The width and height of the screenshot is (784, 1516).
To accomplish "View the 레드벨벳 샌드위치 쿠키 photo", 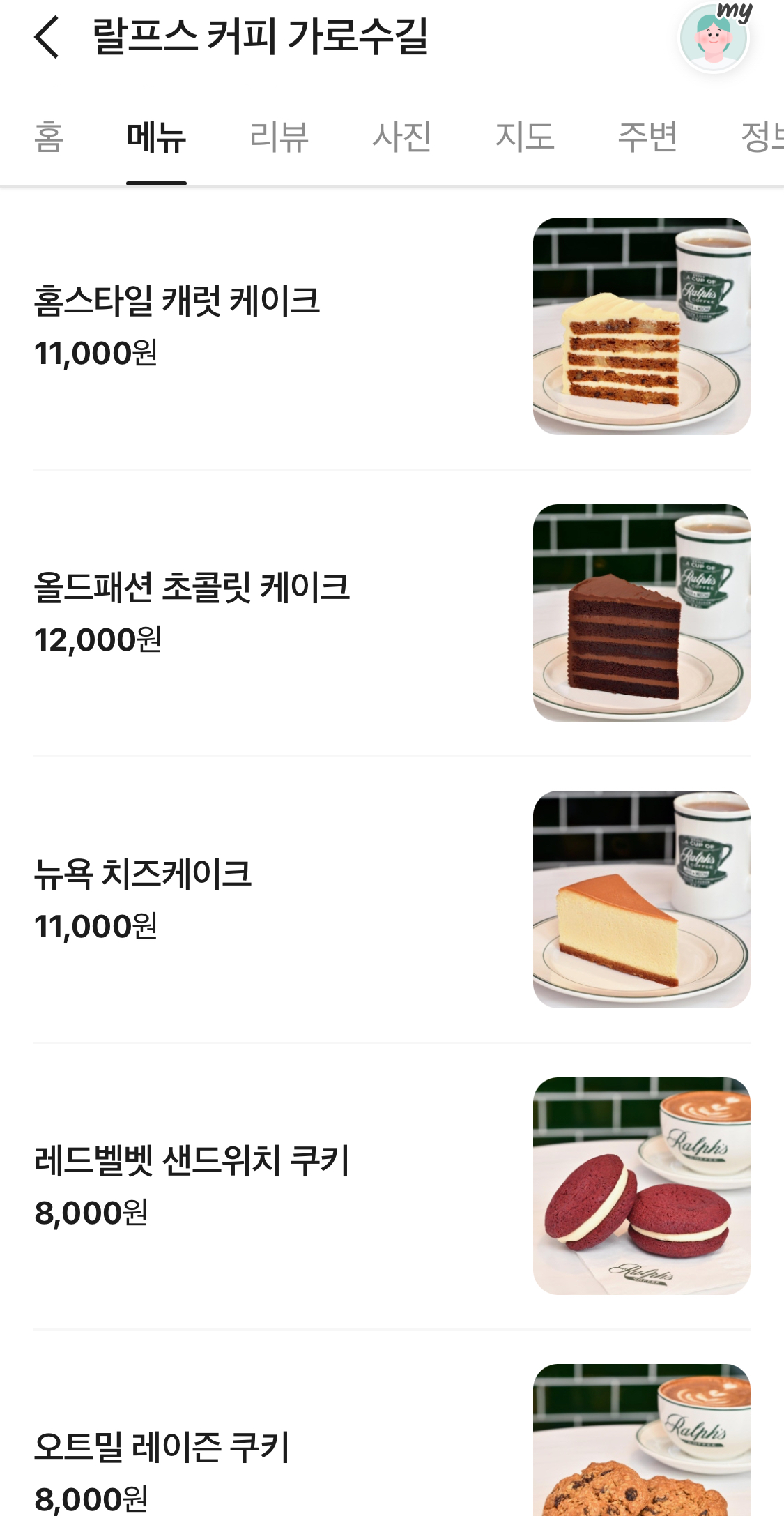I will [641, 1186].
